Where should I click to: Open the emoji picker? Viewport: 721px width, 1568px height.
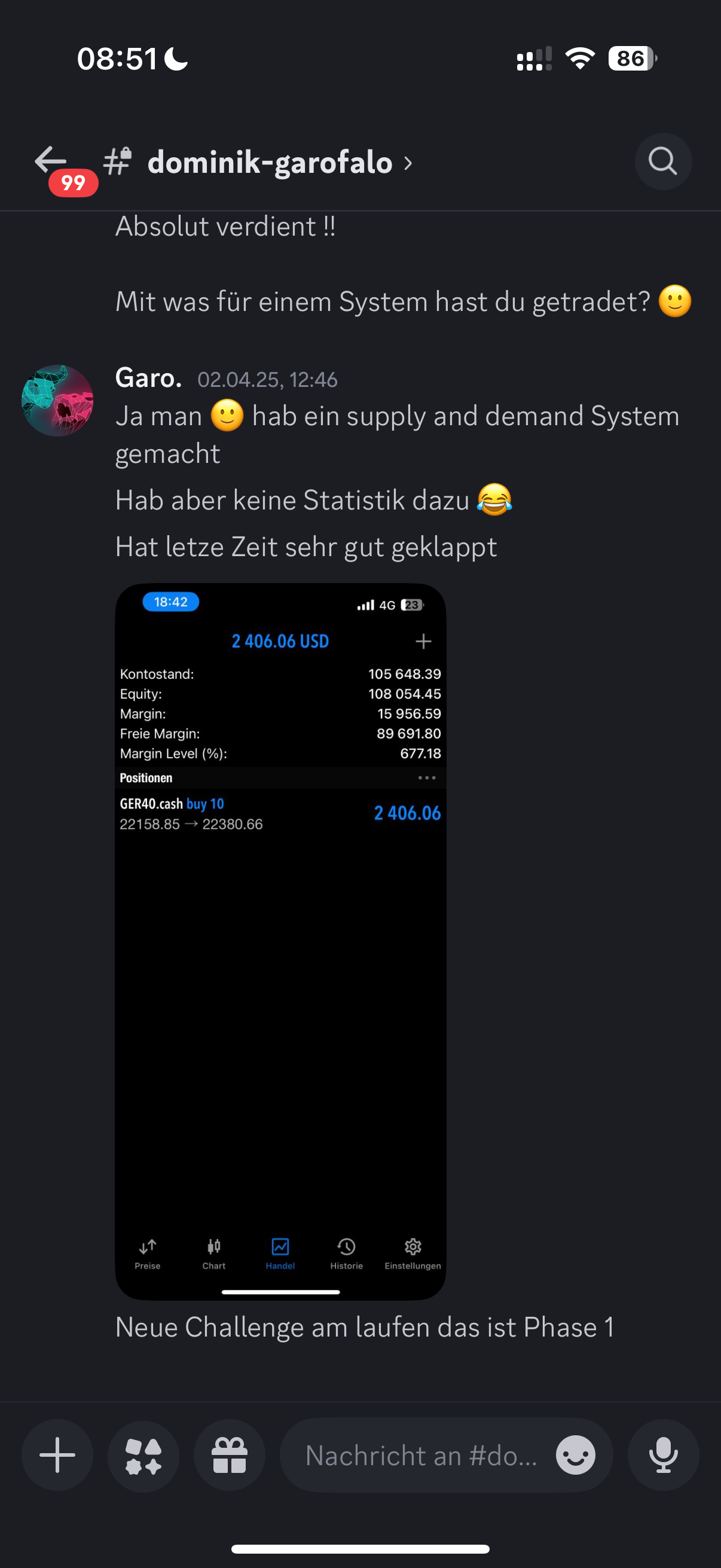575,1455
